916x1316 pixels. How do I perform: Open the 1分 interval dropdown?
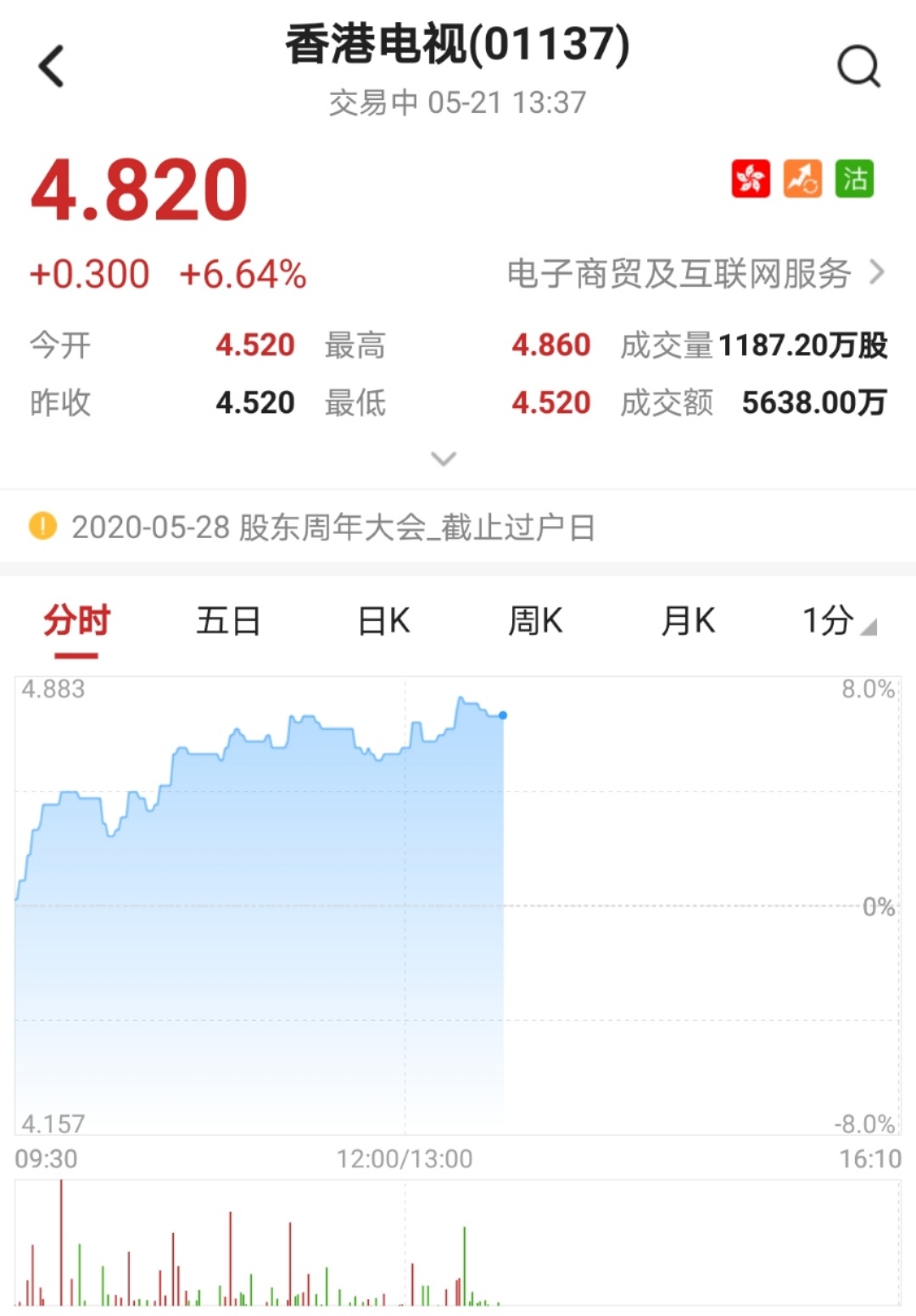click(838, 621)
